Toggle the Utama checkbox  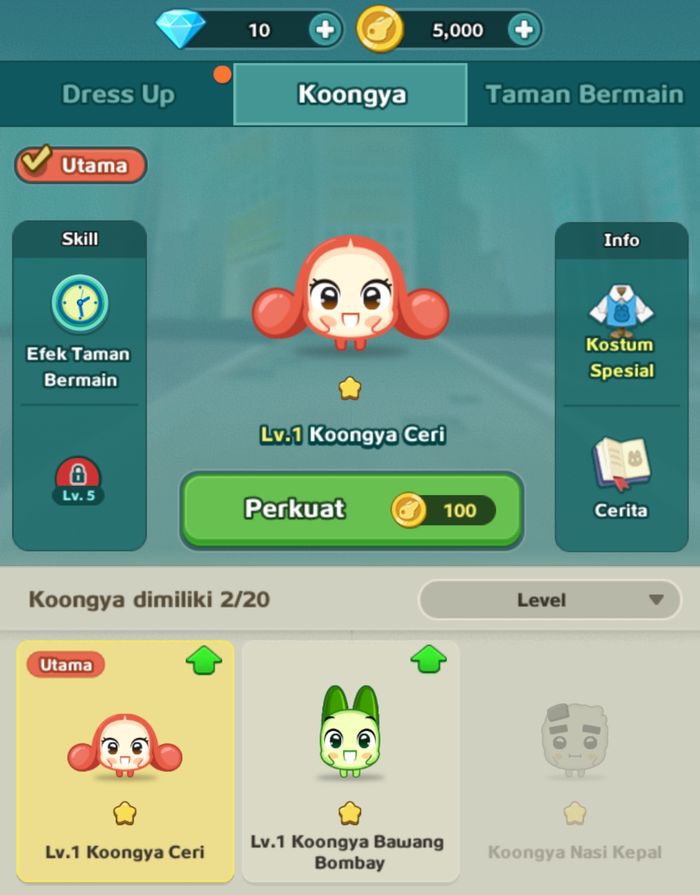coord(80,165)
